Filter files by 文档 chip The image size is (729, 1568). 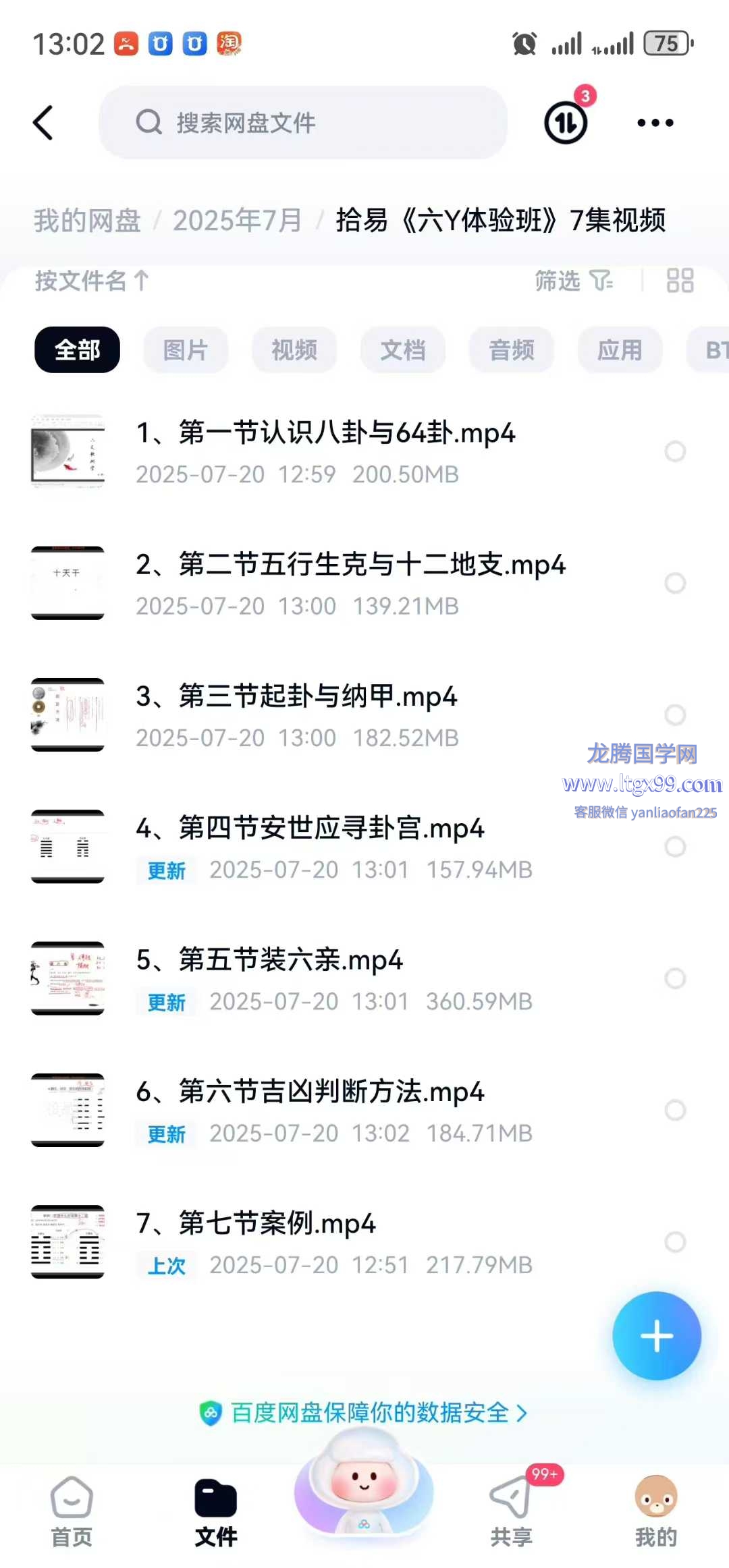click(403, 350)
